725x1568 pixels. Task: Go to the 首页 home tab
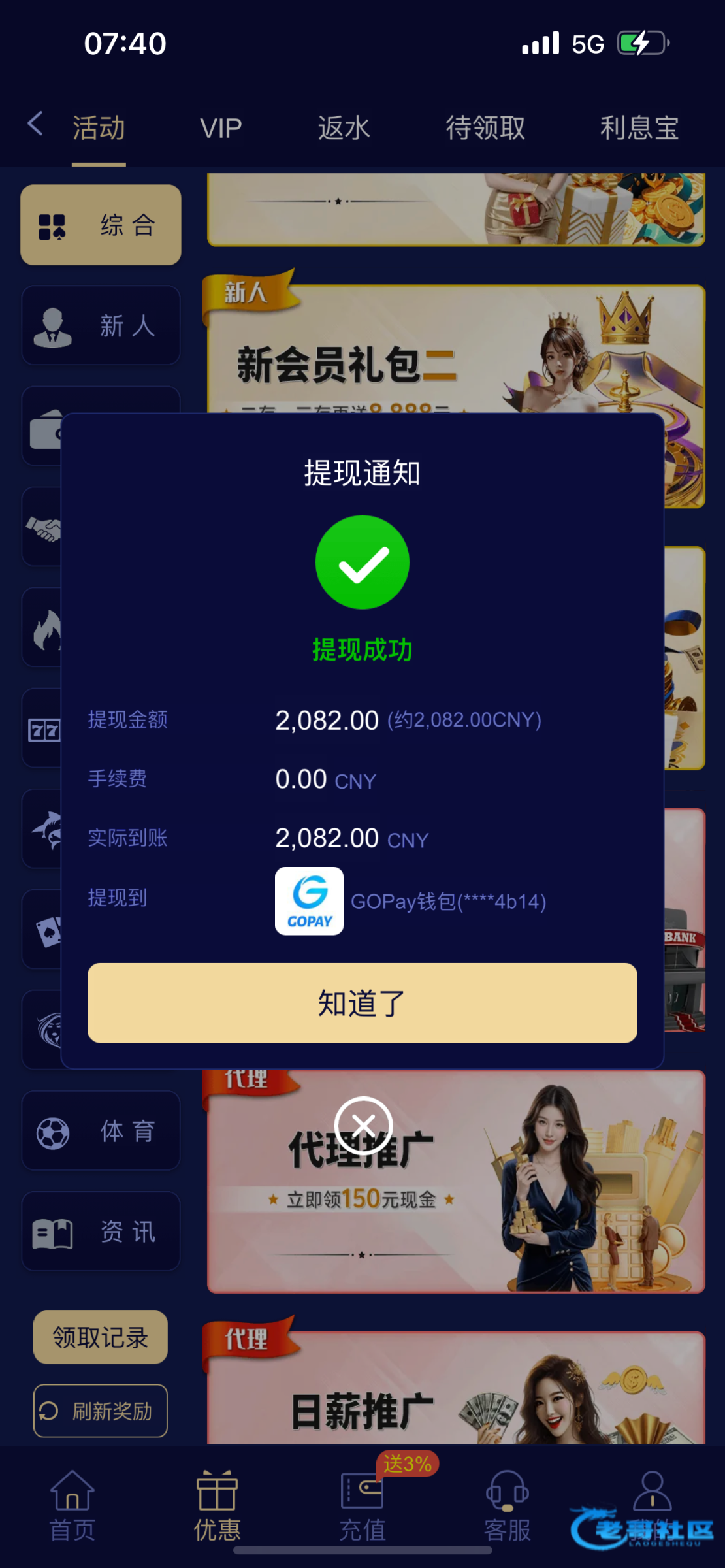point(72,1506)
